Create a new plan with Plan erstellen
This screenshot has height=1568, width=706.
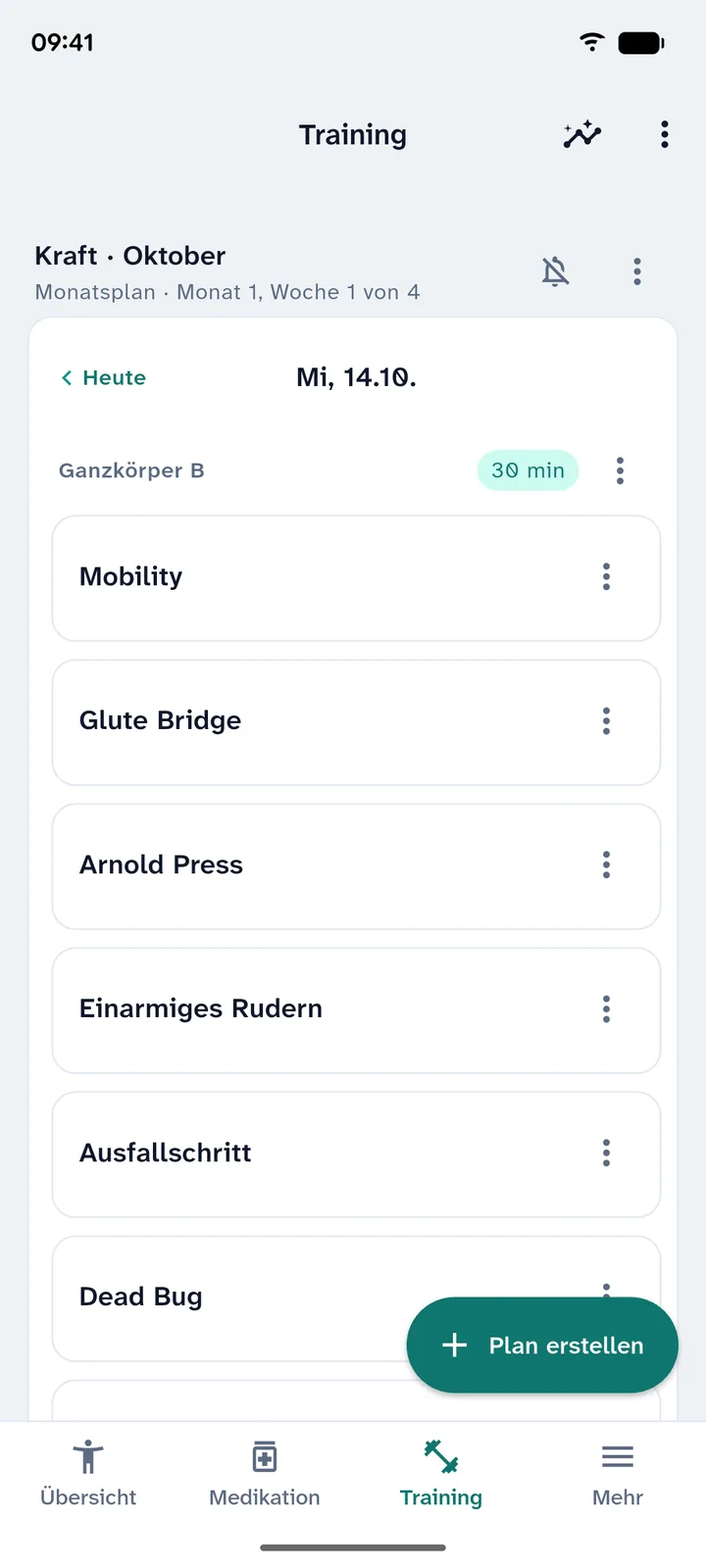(x=542, y=1346)
